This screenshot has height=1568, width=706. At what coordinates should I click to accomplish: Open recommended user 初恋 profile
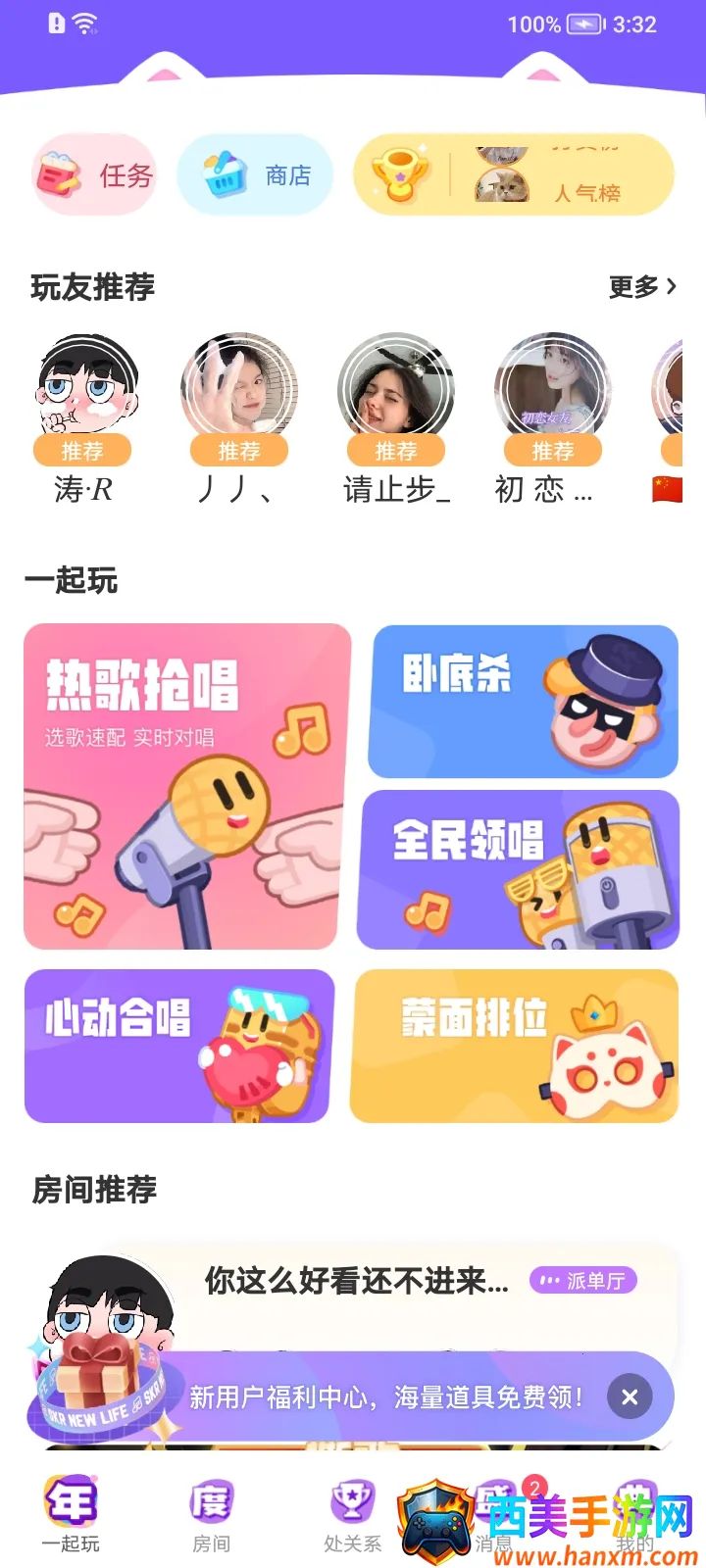click(x=552, y=392)
